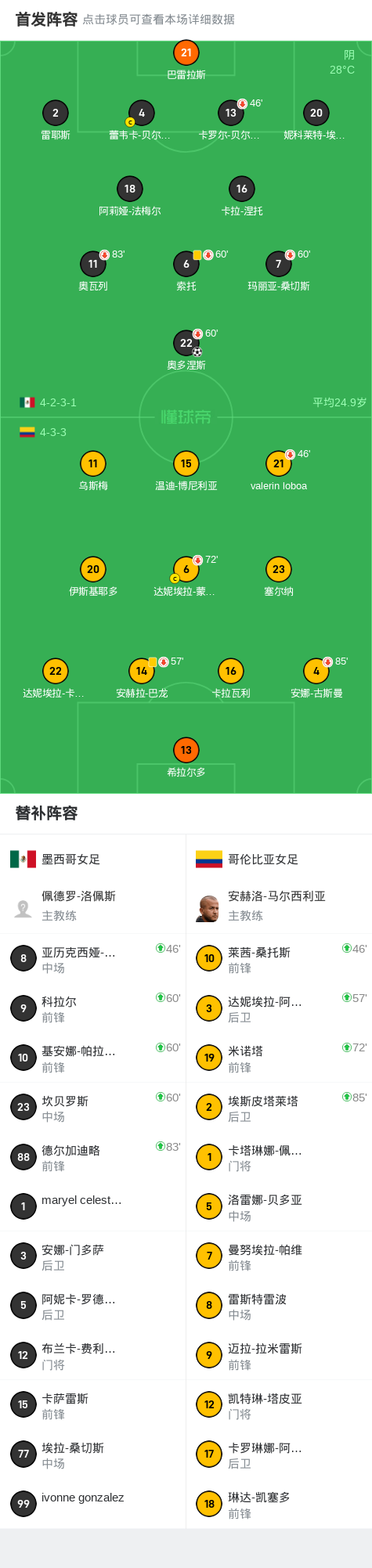This screenshot has height=1568, width=372.
Task: Select 塞尔纳 number 23
Action: click(279, 577)
